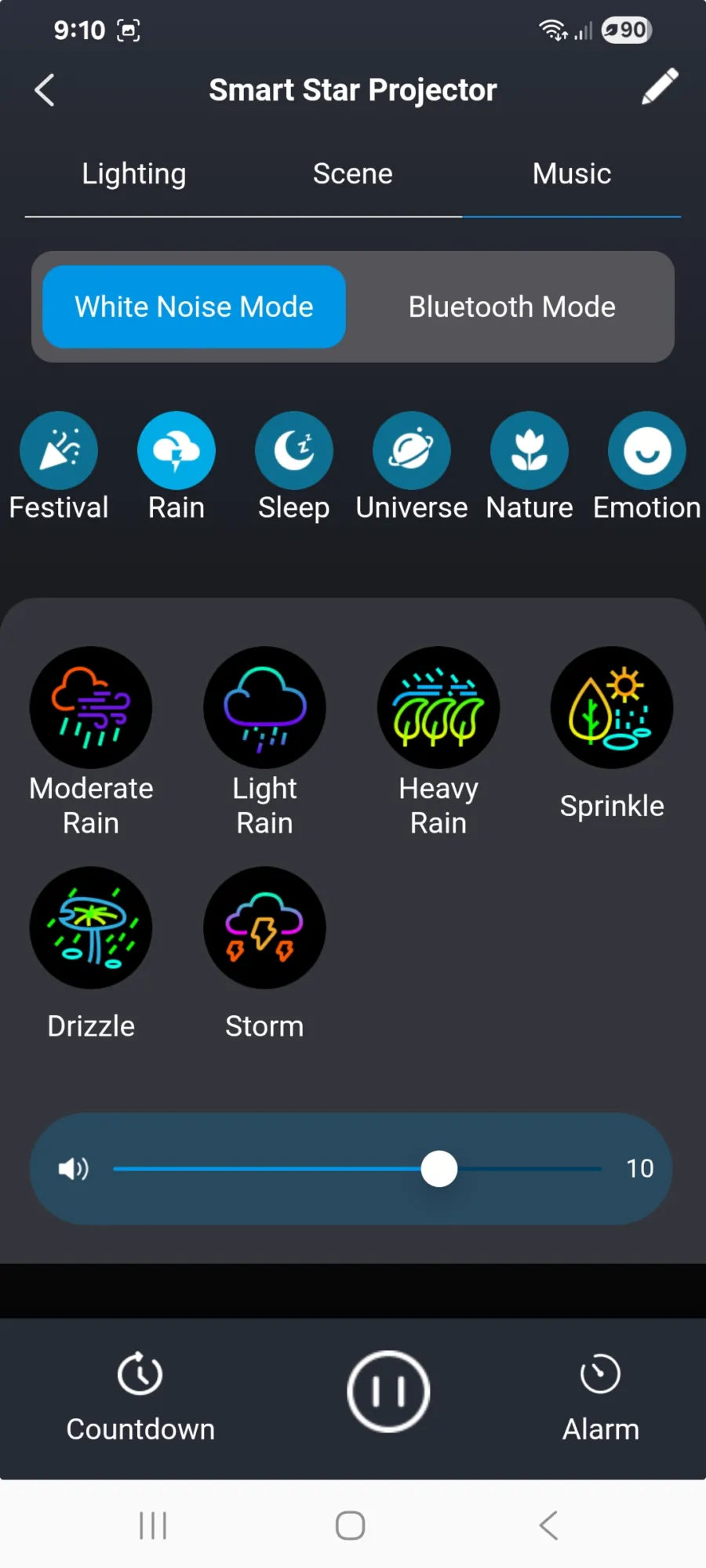This screenshot has width=706, height=1568.
Task: Select Bluetooth Mode
Action: coord(511,307)
